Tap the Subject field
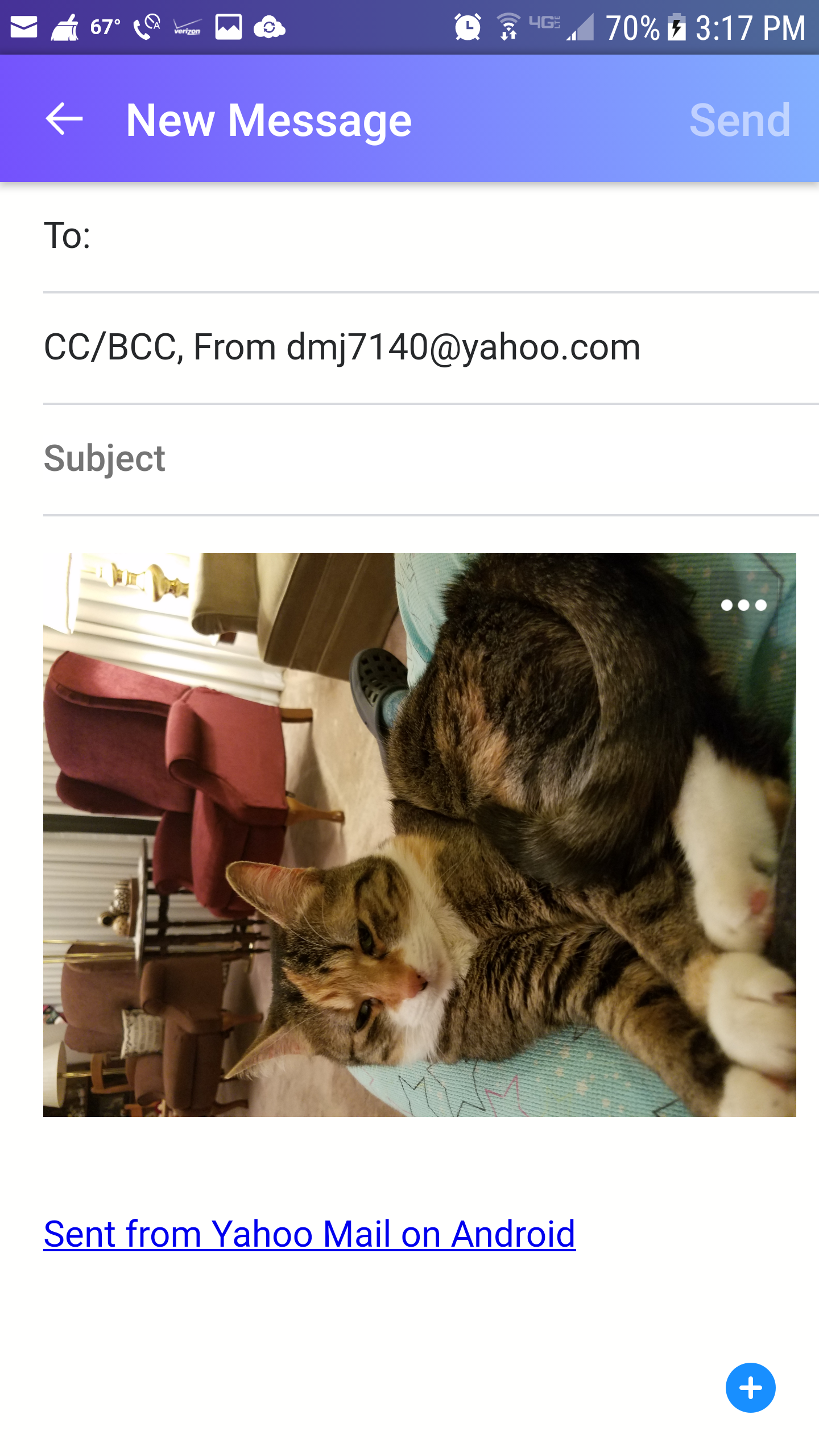 pyautogui.click(x=431, y=460)
